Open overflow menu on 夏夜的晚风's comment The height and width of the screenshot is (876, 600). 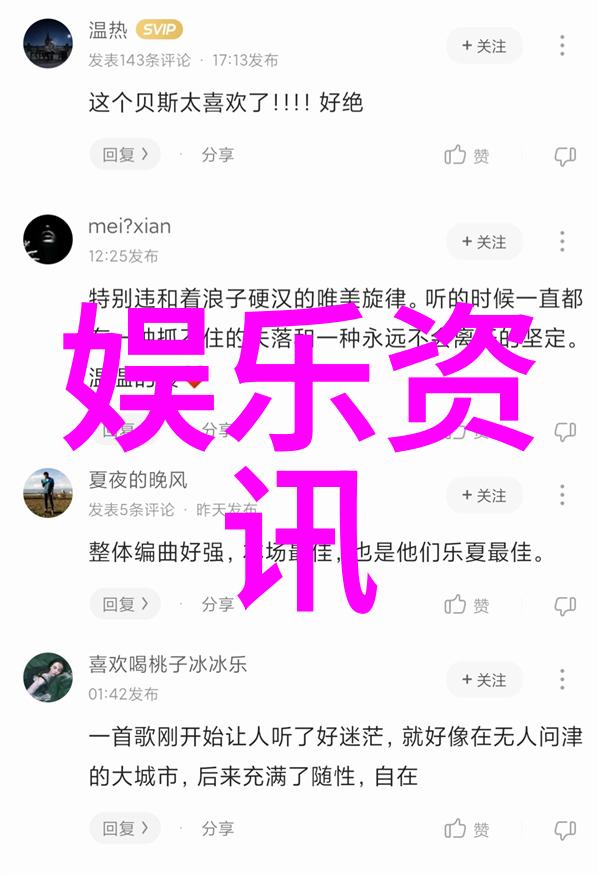tap(563, 496)
